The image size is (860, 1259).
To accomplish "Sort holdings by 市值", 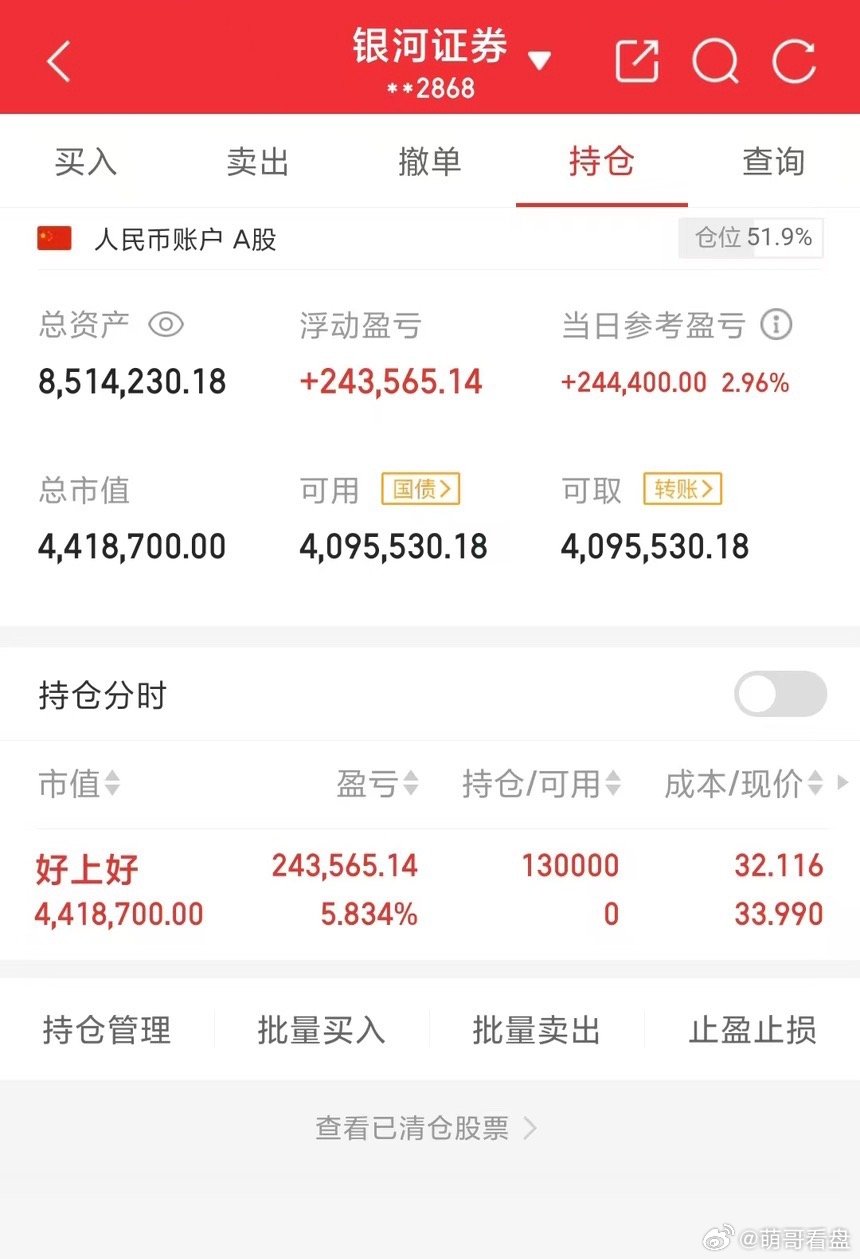I will 79,784.
